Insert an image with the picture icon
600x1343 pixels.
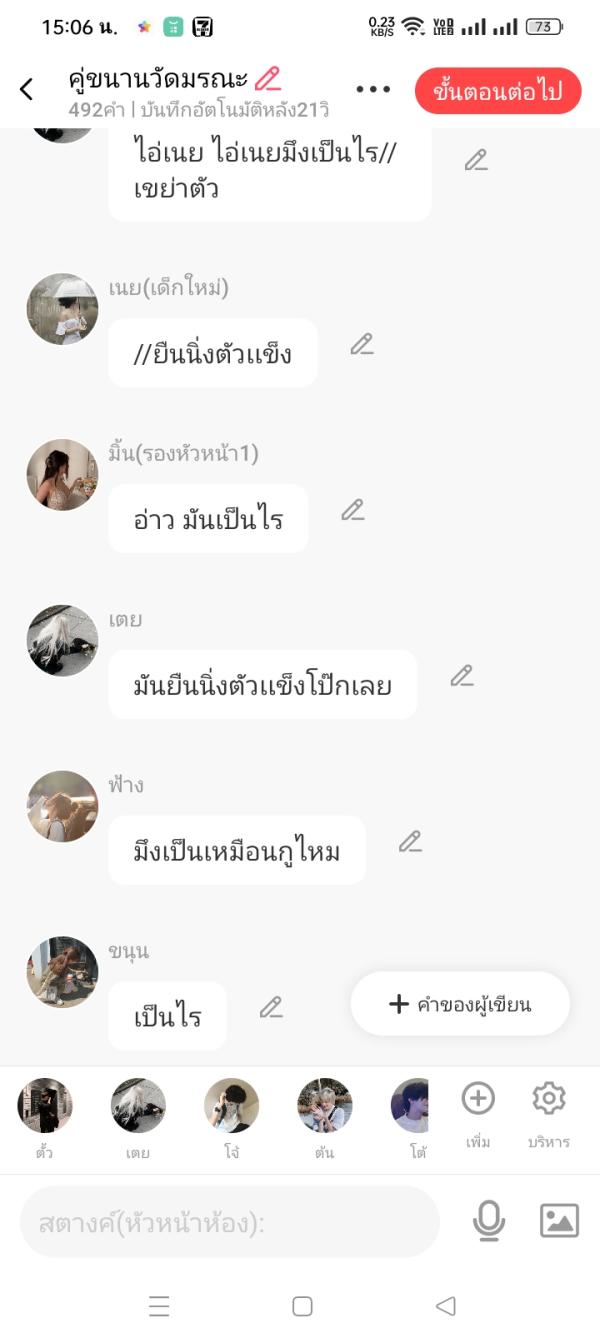click(x=559, y=1221)
